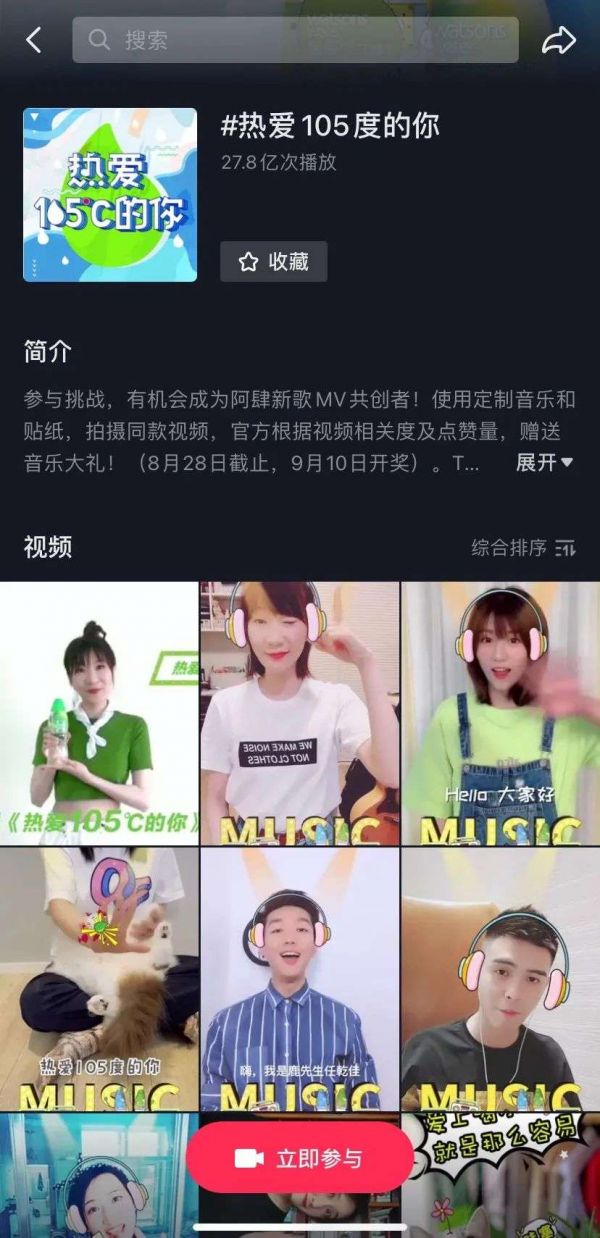The height and width of the screenshot is (1238, 600).
Task: Tap the 搜索 search box
Action: click(x=295, y=40)
